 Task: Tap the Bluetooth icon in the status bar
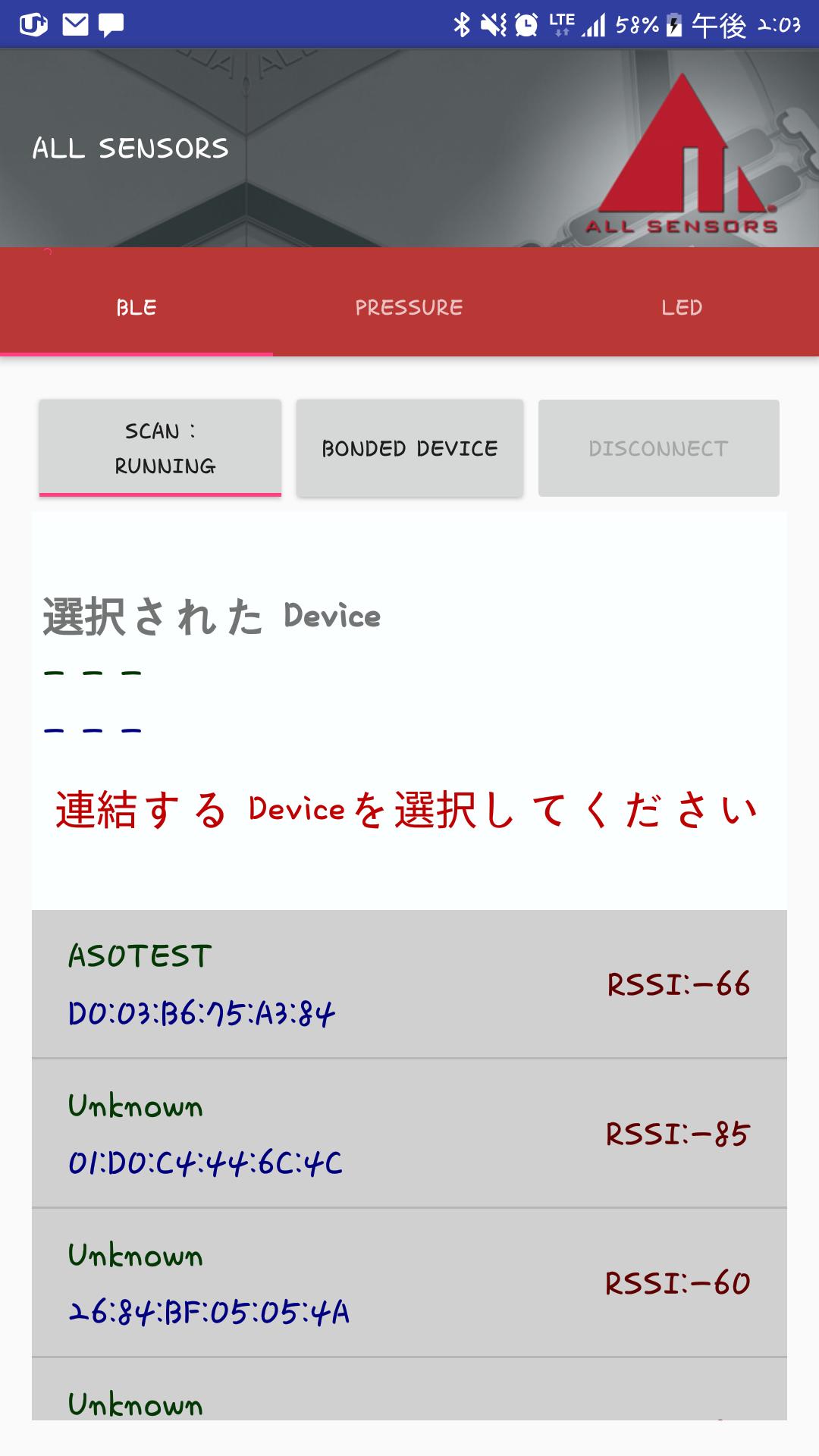(x=461, y=23)
